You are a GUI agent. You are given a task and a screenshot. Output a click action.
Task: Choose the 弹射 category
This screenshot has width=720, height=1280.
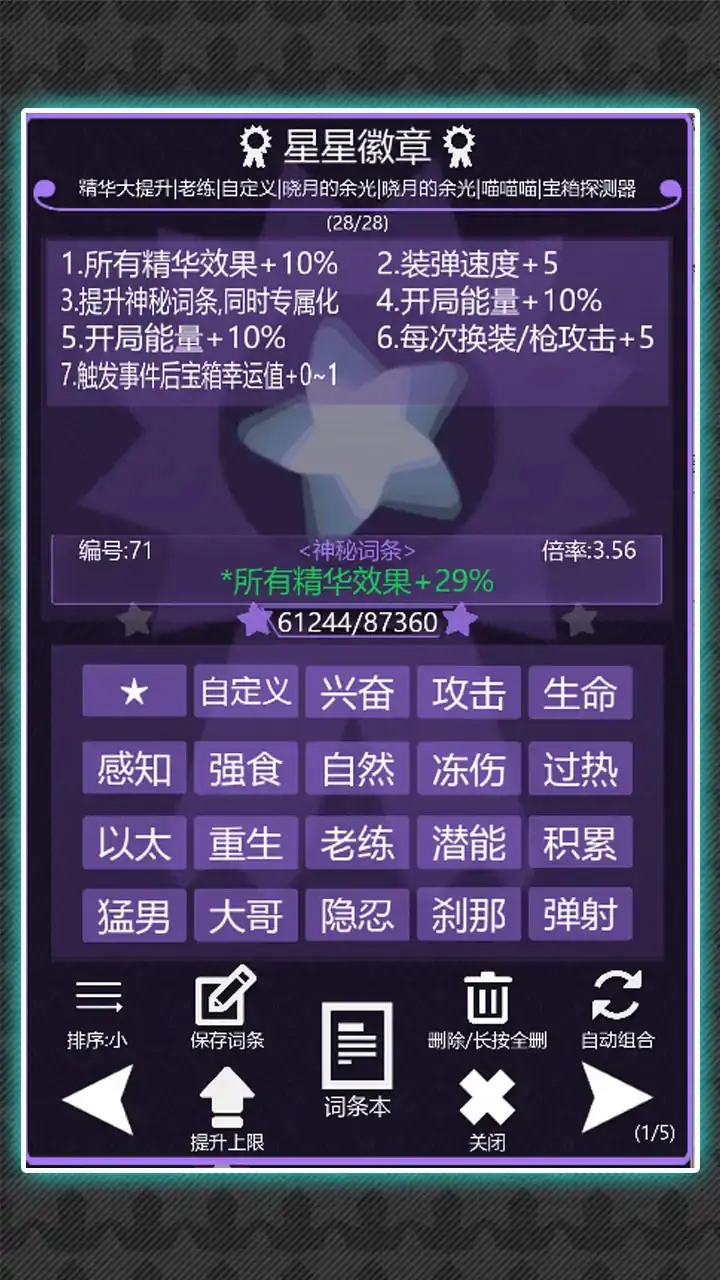580,915
